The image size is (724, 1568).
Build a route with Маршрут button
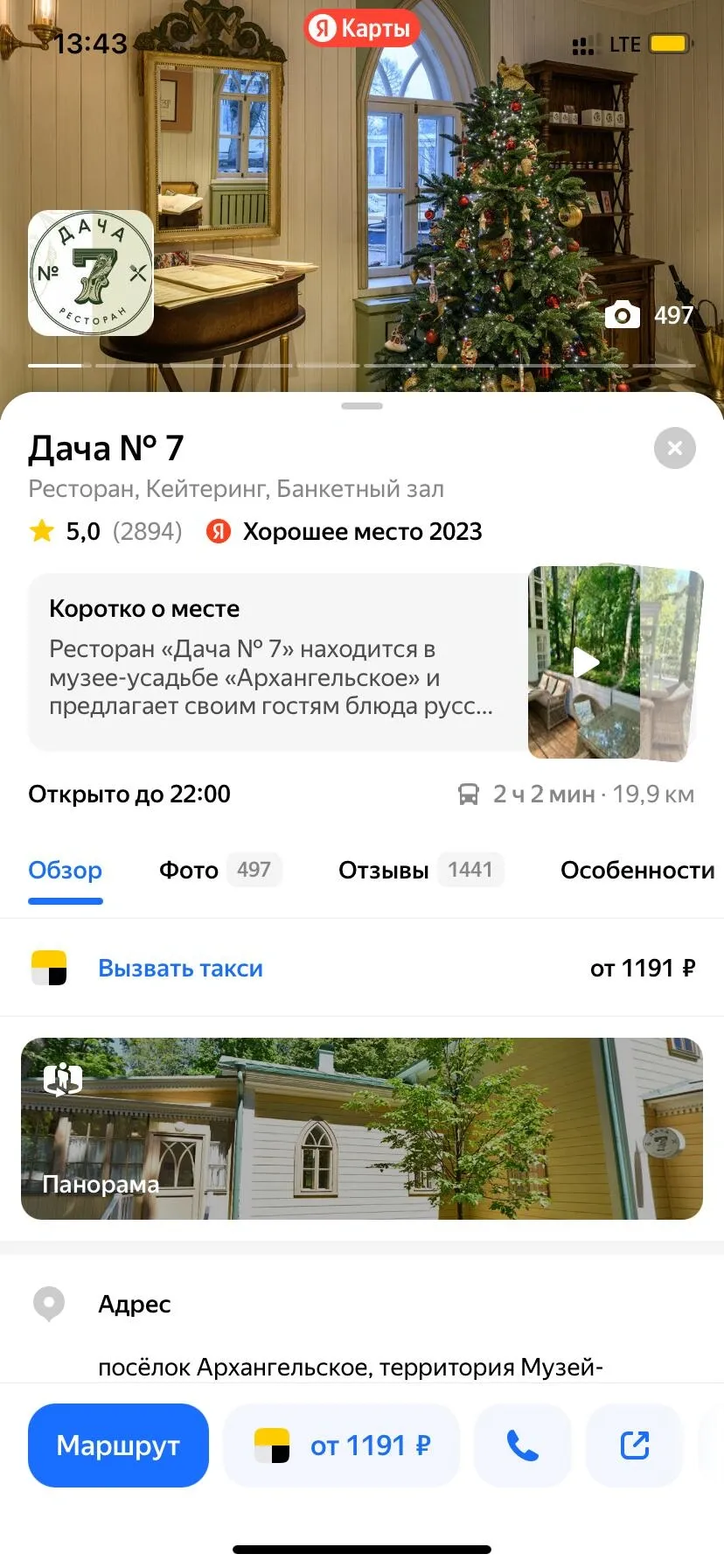(x=118, y=1445)
